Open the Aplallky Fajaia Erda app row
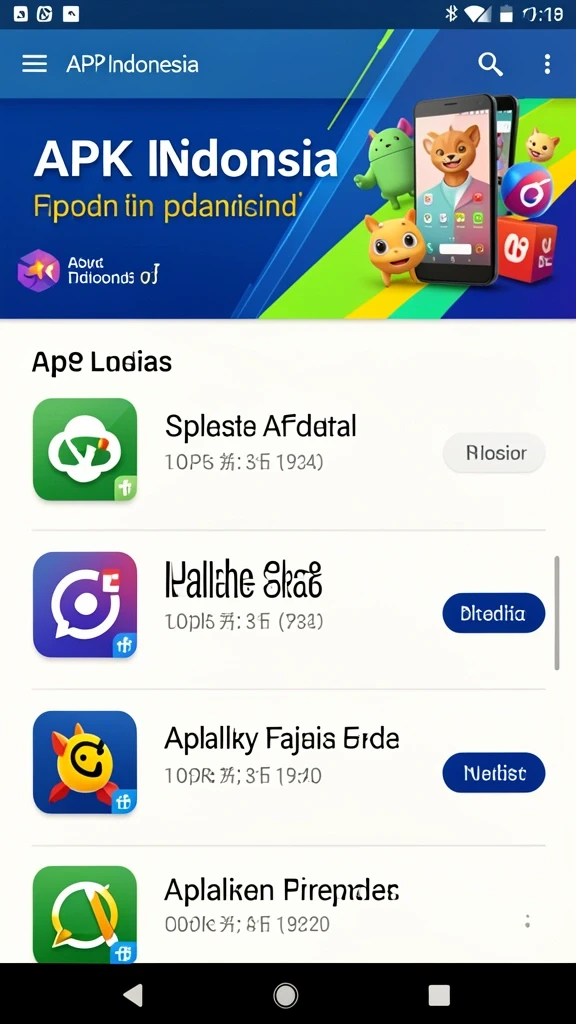The image size is (576, 1024). click(288, 763)
